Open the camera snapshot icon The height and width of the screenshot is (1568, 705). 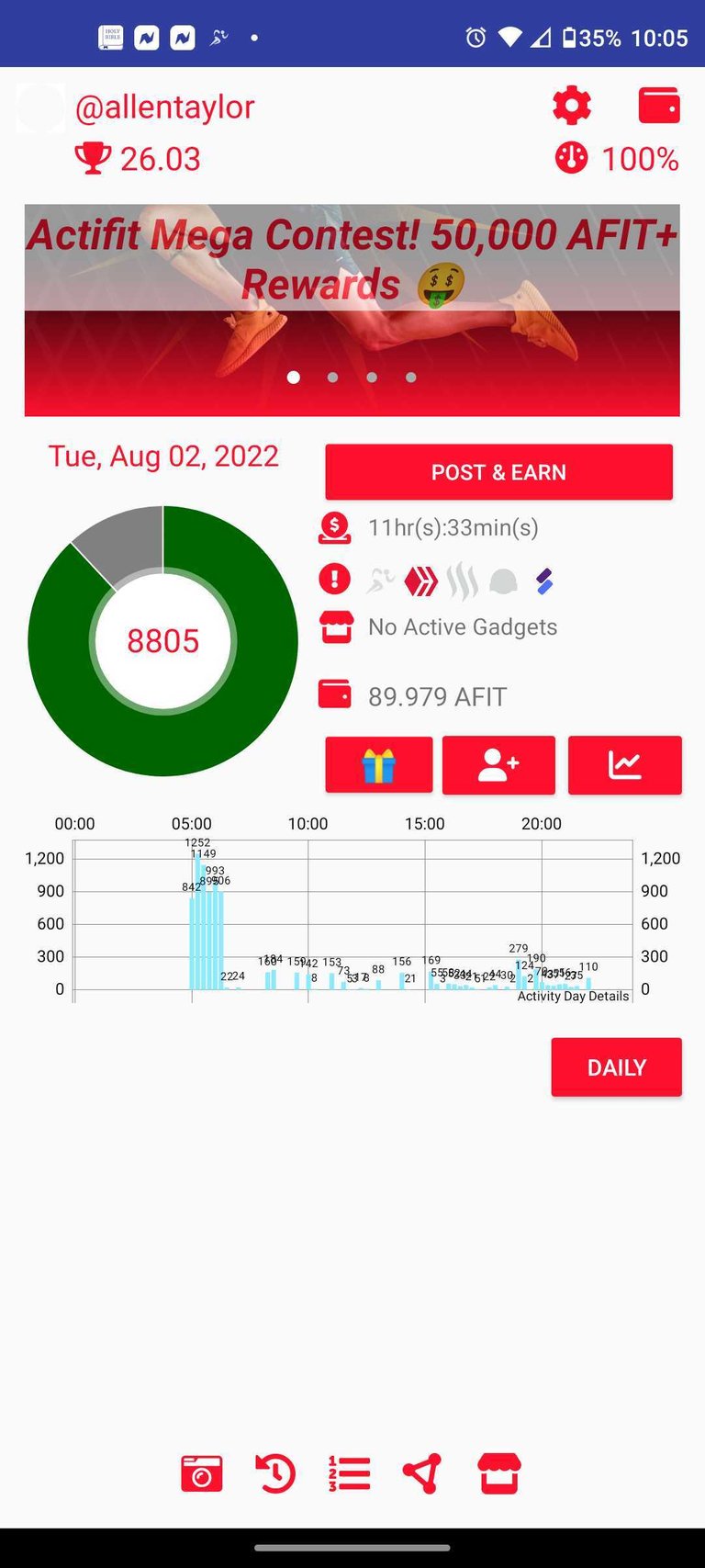pos(202,1473)
